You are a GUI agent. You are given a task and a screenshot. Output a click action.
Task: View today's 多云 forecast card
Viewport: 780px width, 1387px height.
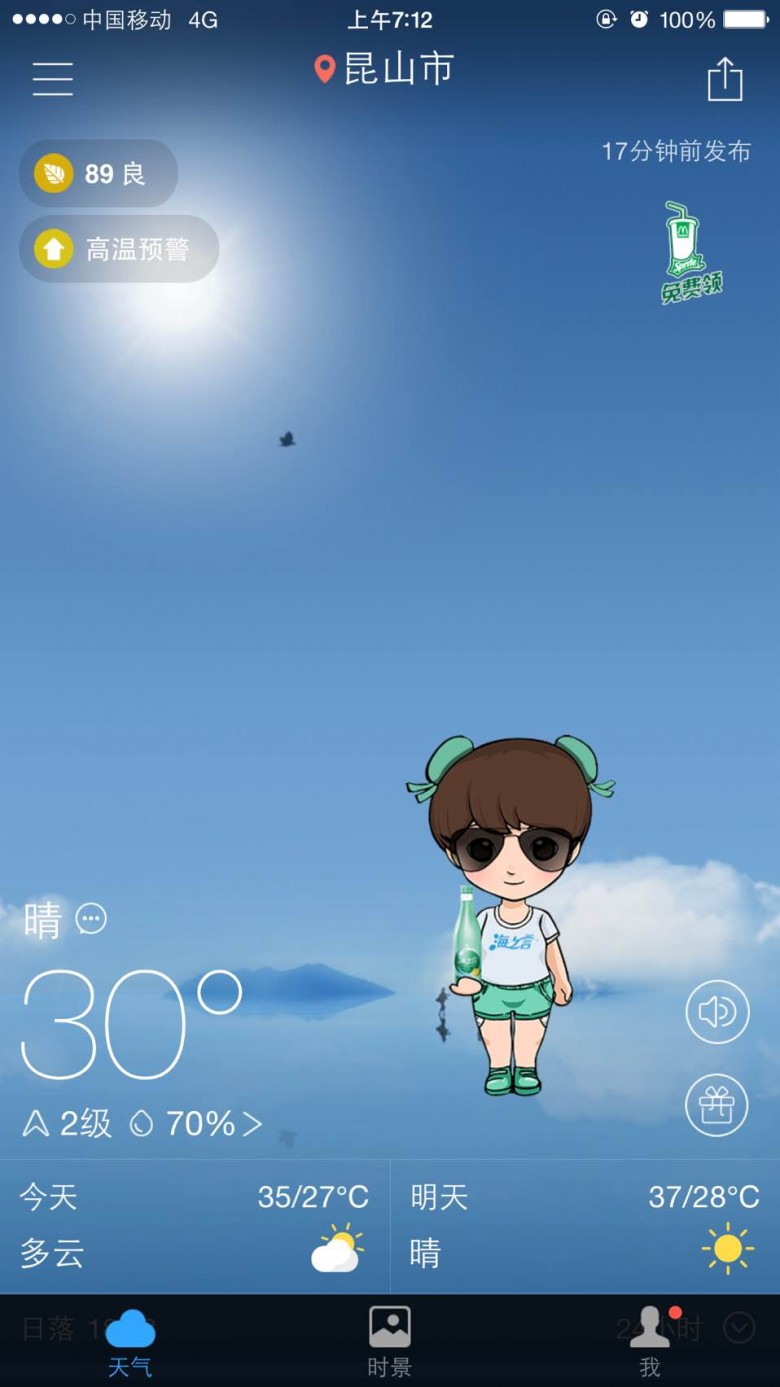coord(194,1226)
